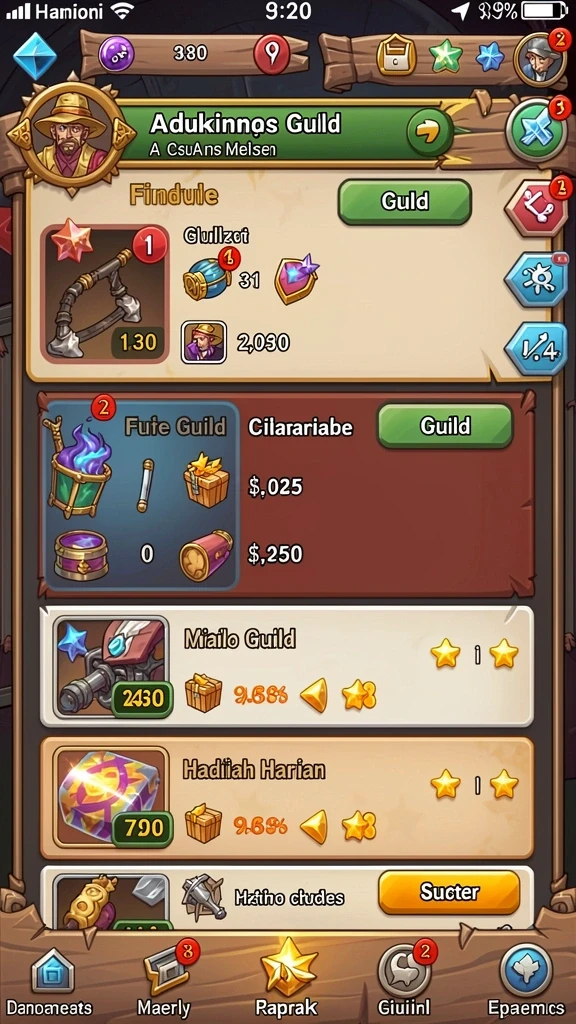This screenshot has width=576, height=1024.
Task: Tap the blue gem icon at top left
Action: (x=36, y=55)
